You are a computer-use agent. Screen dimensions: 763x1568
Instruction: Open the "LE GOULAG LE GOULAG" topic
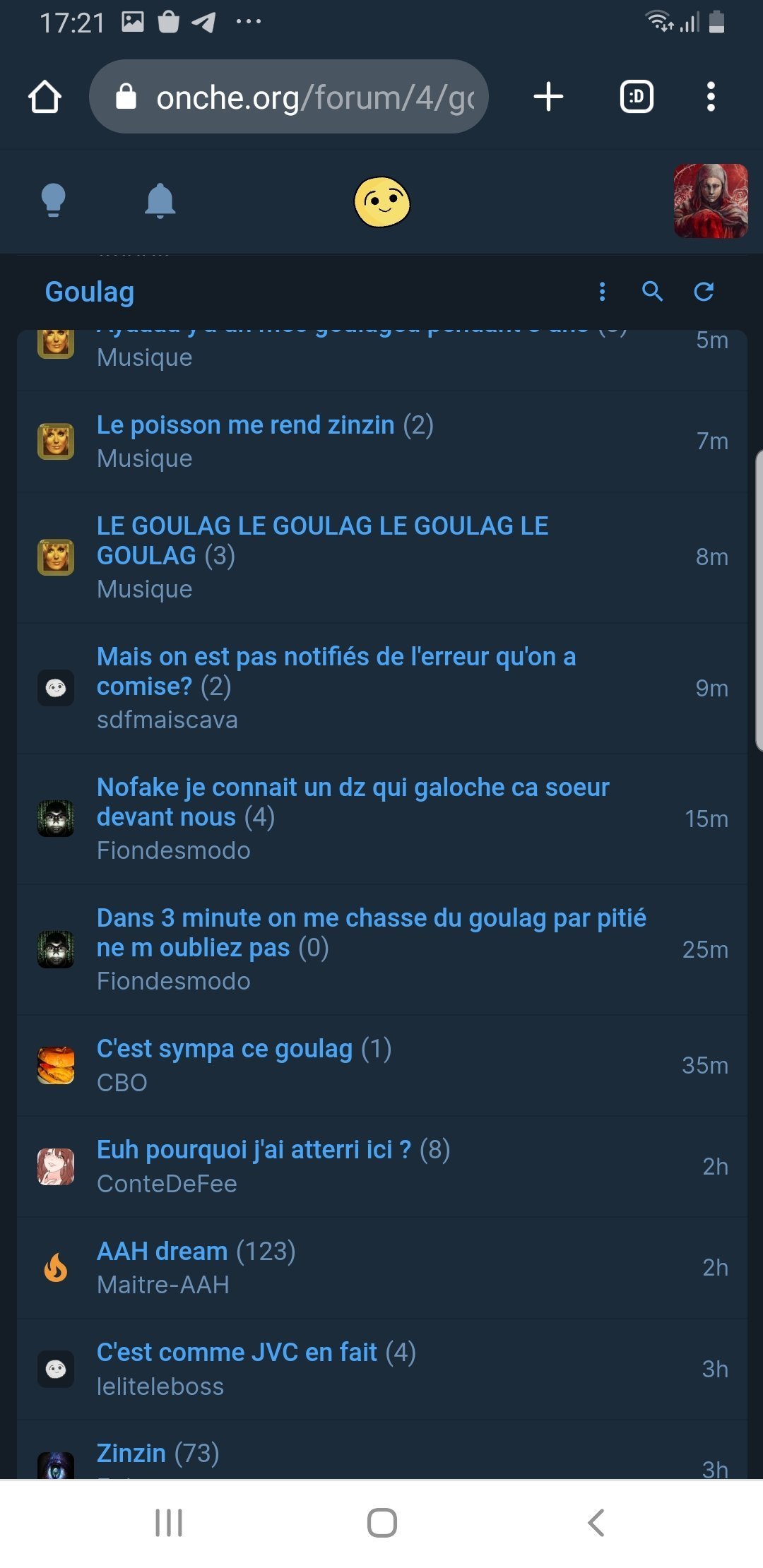click(x=323, y=541)
